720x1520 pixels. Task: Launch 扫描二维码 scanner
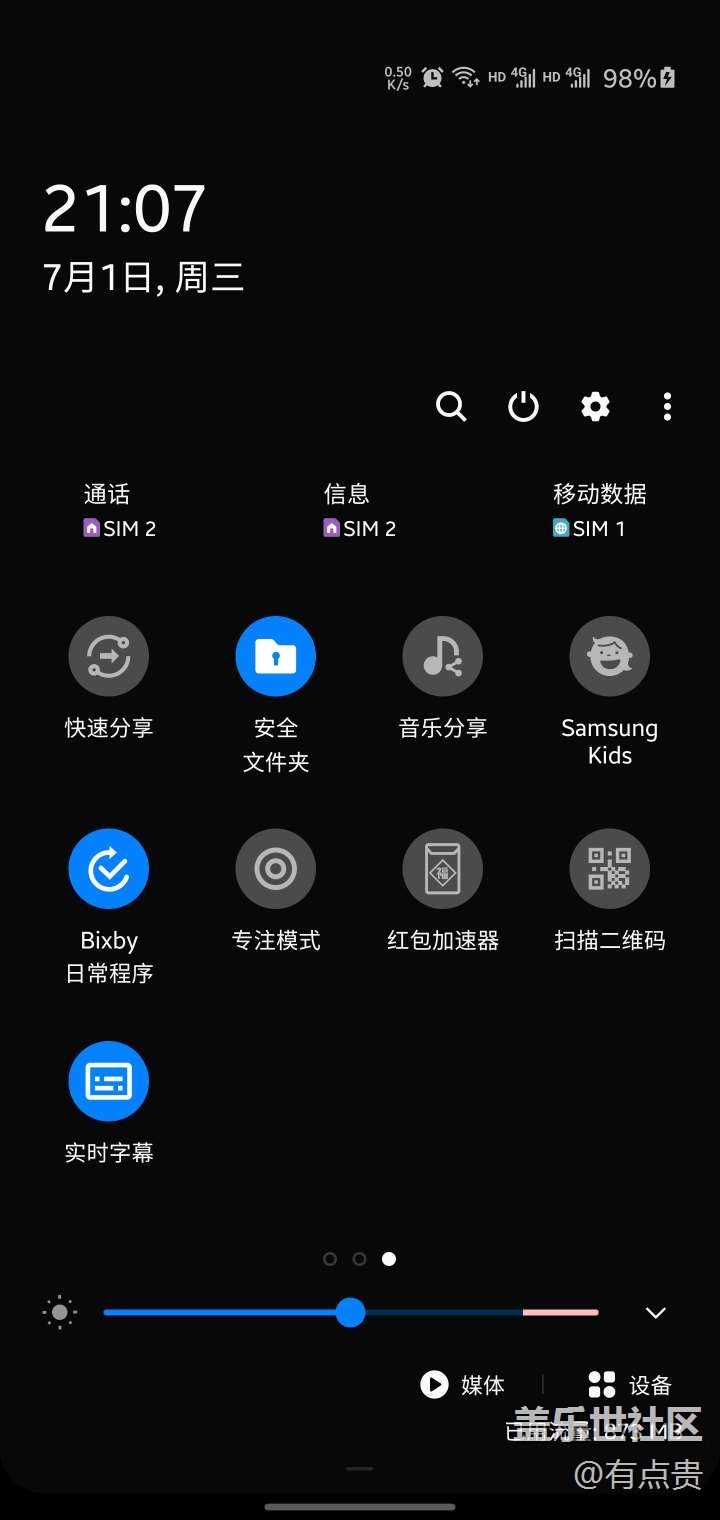[610, 869]
